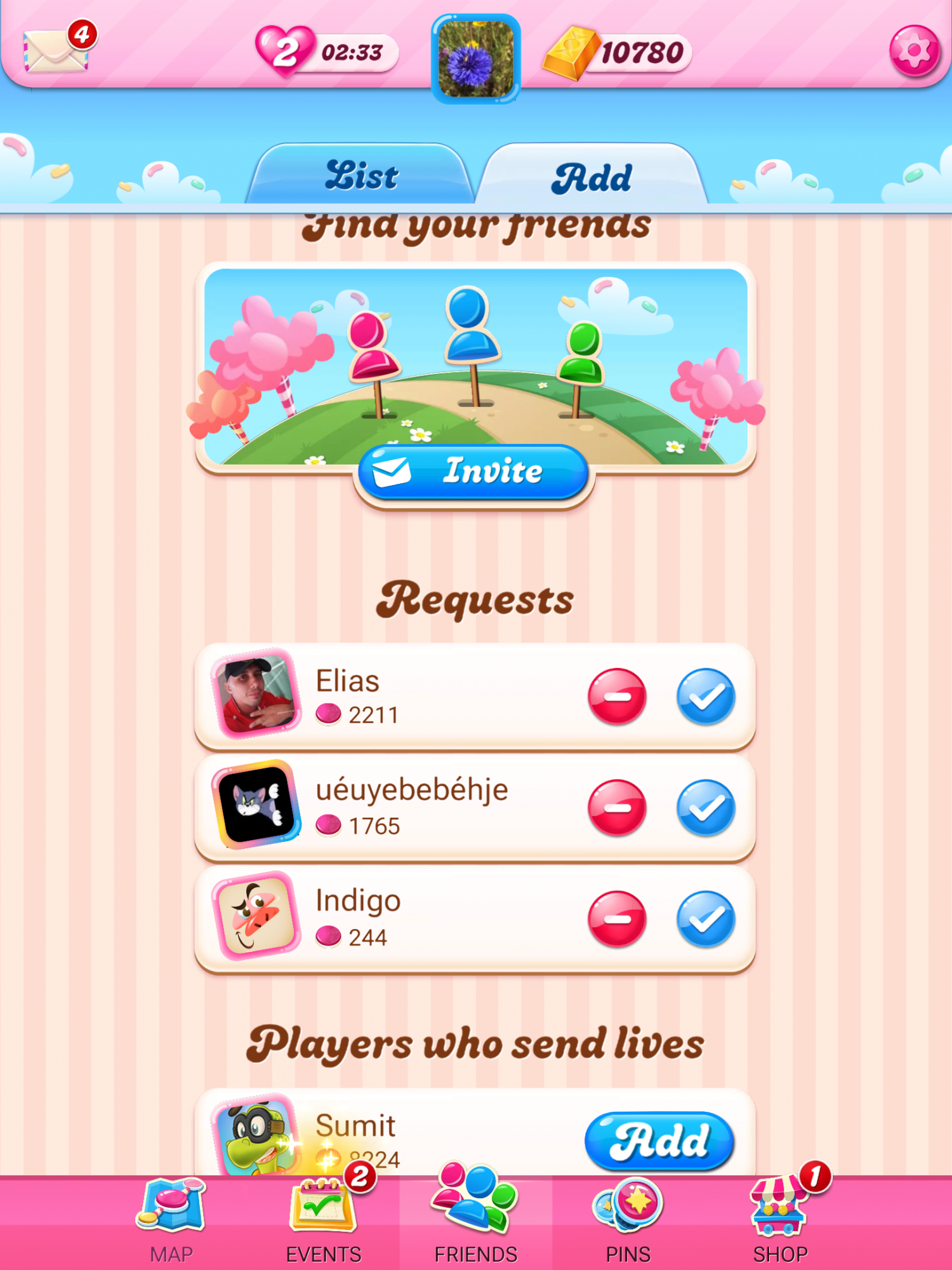Viewport: 952px width, 1270px height.
Task: Tap the profile picture avatar
Action: coord(476,58)
